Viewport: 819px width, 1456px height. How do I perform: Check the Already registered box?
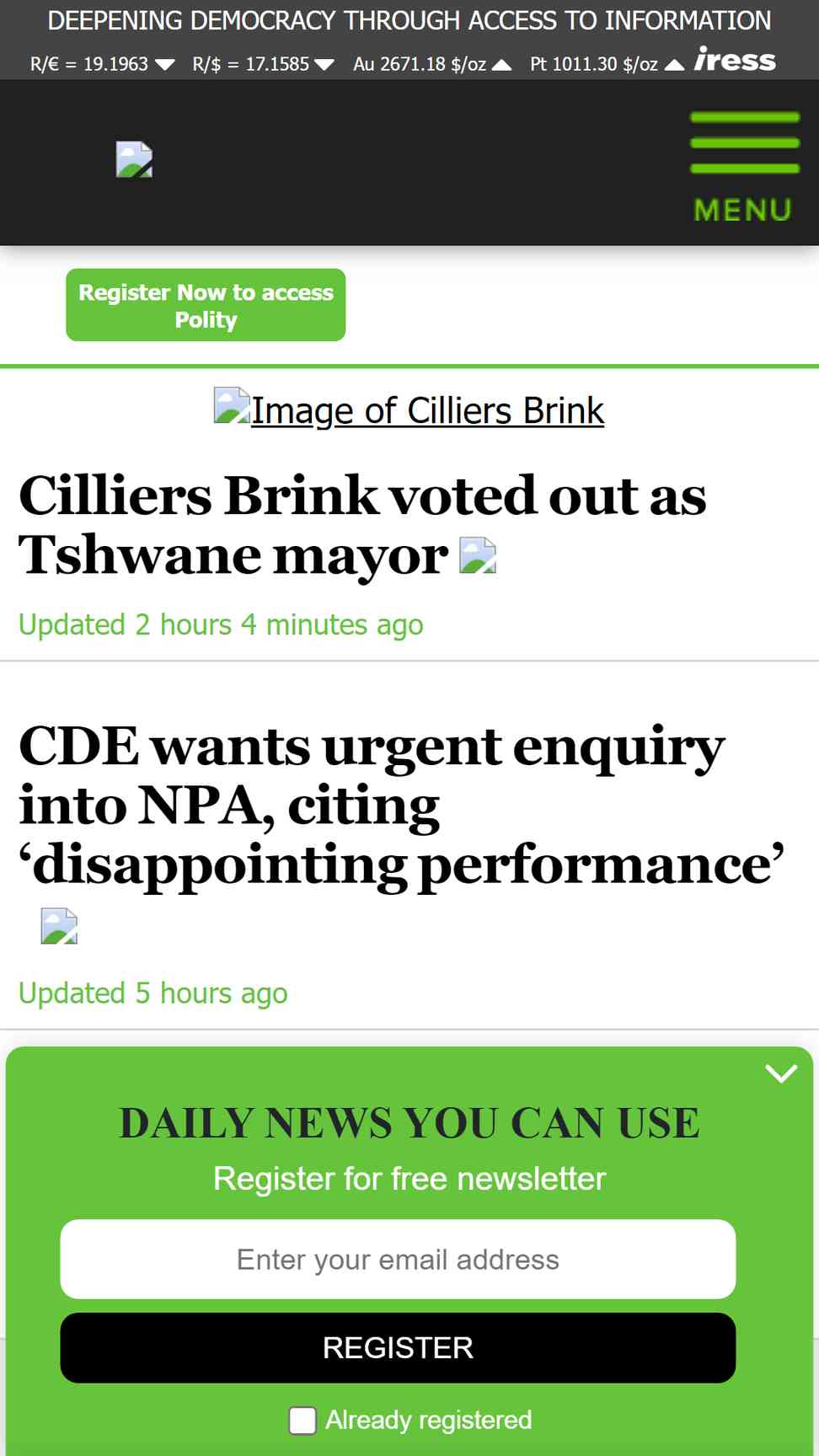tap(302, 1420)
